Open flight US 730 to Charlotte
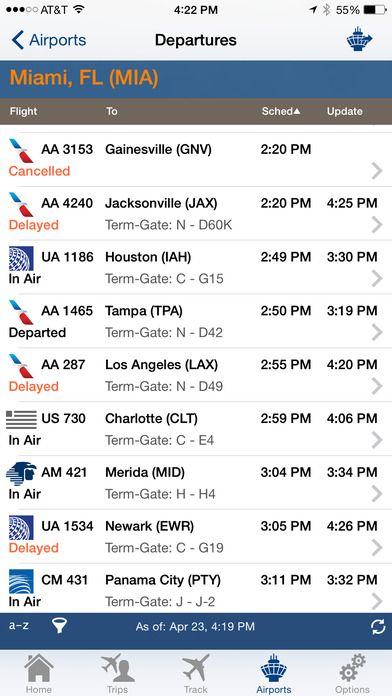392x696 pixels. coord(196,429)
